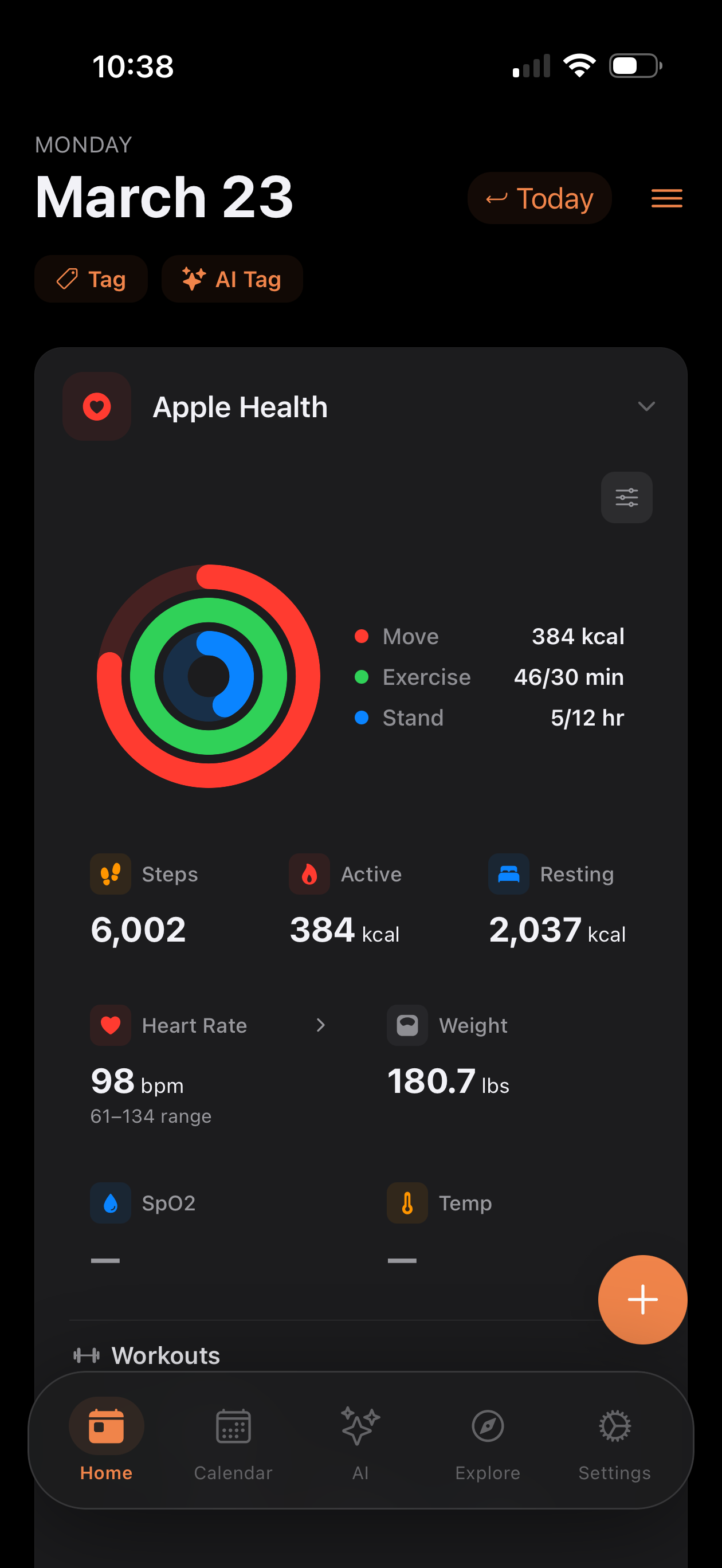Screen dimensions: 722x1568
Task: Tap the Resting bed icon
Action: click(508, 873)
